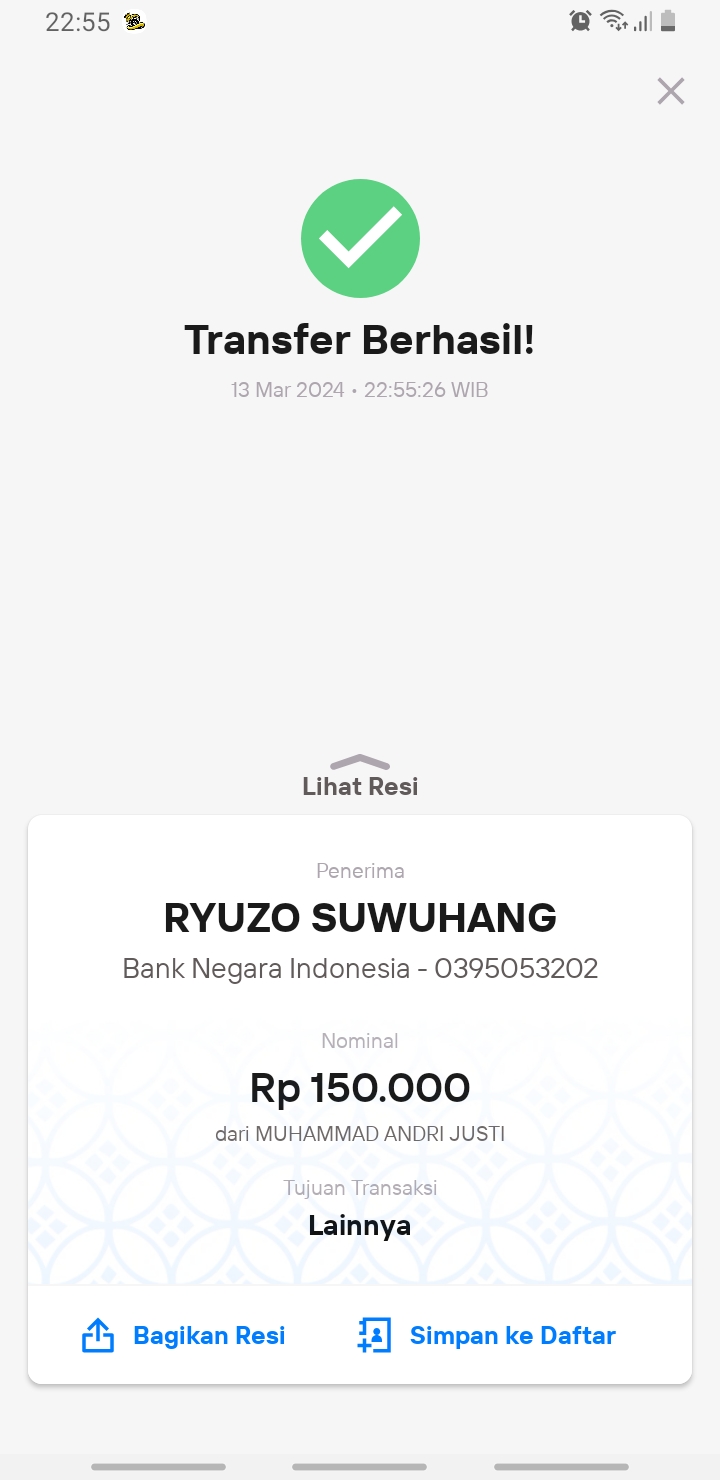Expand Lihat Resi to view receipt

(x=360, y=777)
